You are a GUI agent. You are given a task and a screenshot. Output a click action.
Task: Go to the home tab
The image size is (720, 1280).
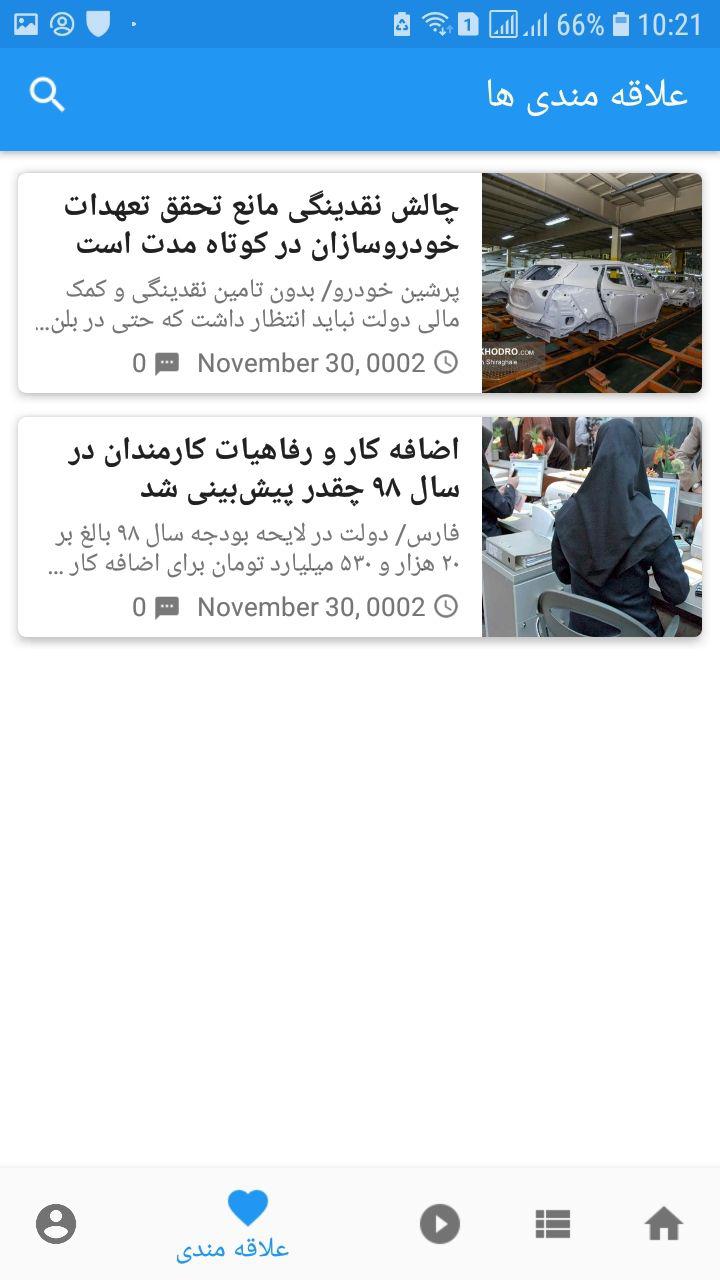click(x=664, y=1223)
